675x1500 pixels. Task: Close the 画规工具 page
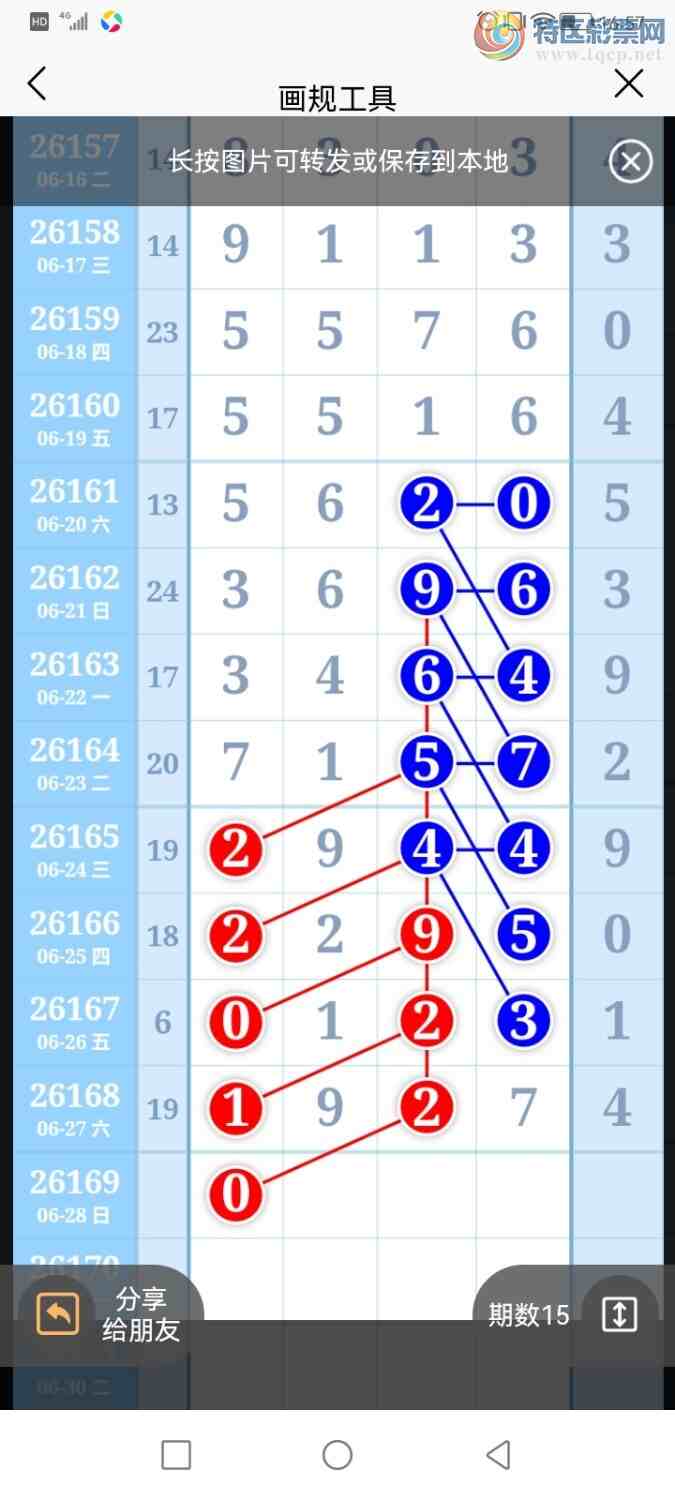point(629,84)
